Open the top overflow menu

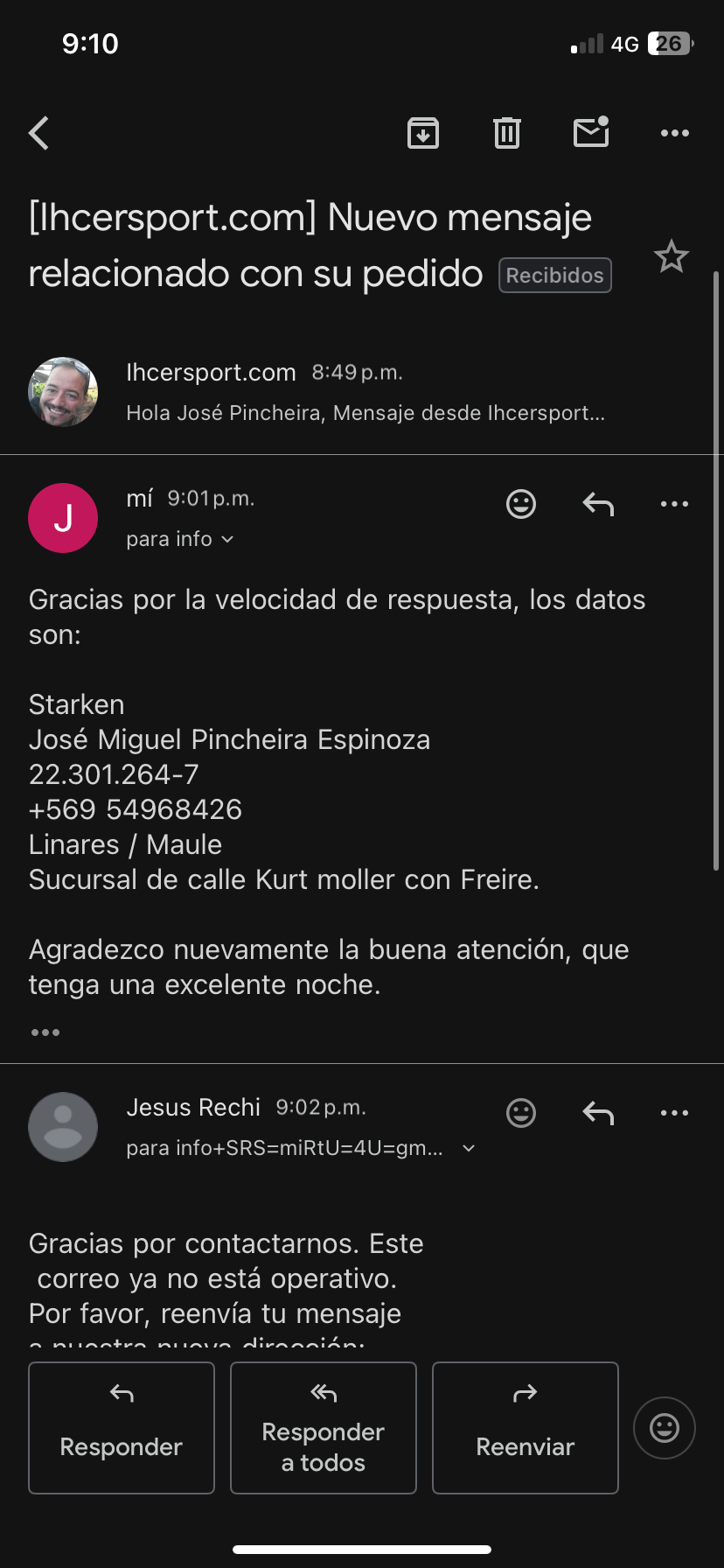pos(674,133)
